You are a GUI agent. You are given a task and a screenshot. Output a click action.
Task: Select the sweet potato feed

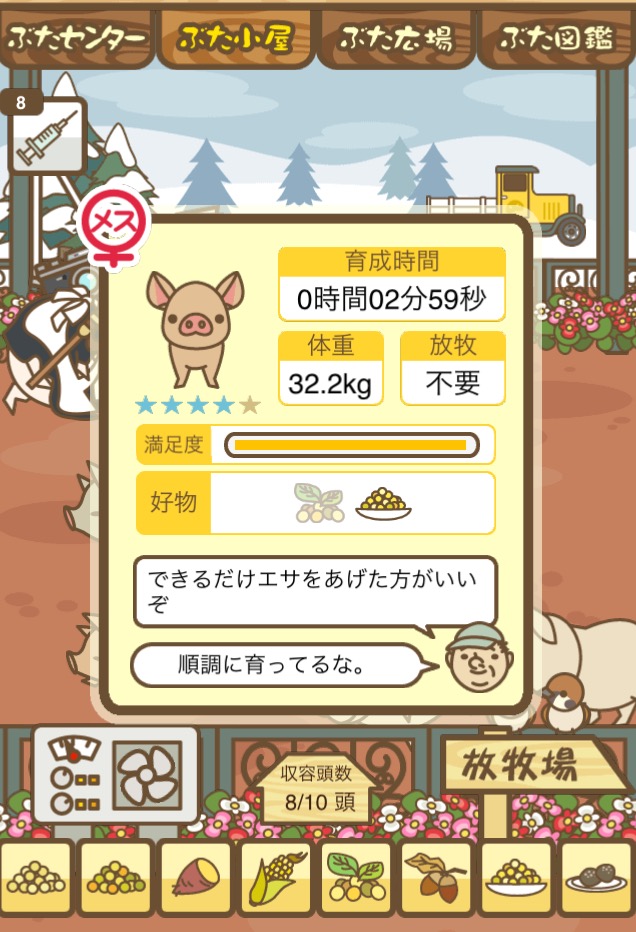pyautogui.click(x=196, y=878)
